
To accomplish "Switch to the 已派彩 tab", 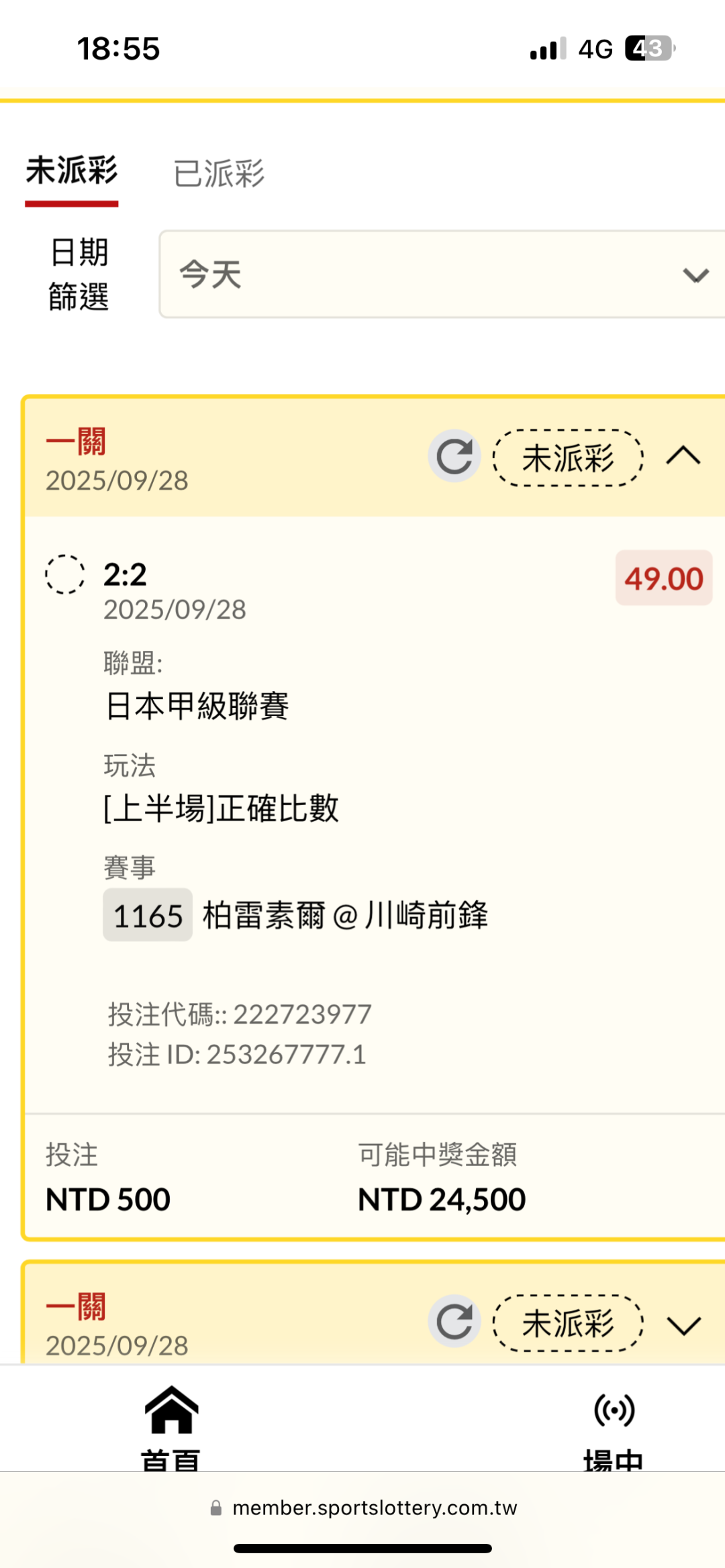I will pos(219,174).
